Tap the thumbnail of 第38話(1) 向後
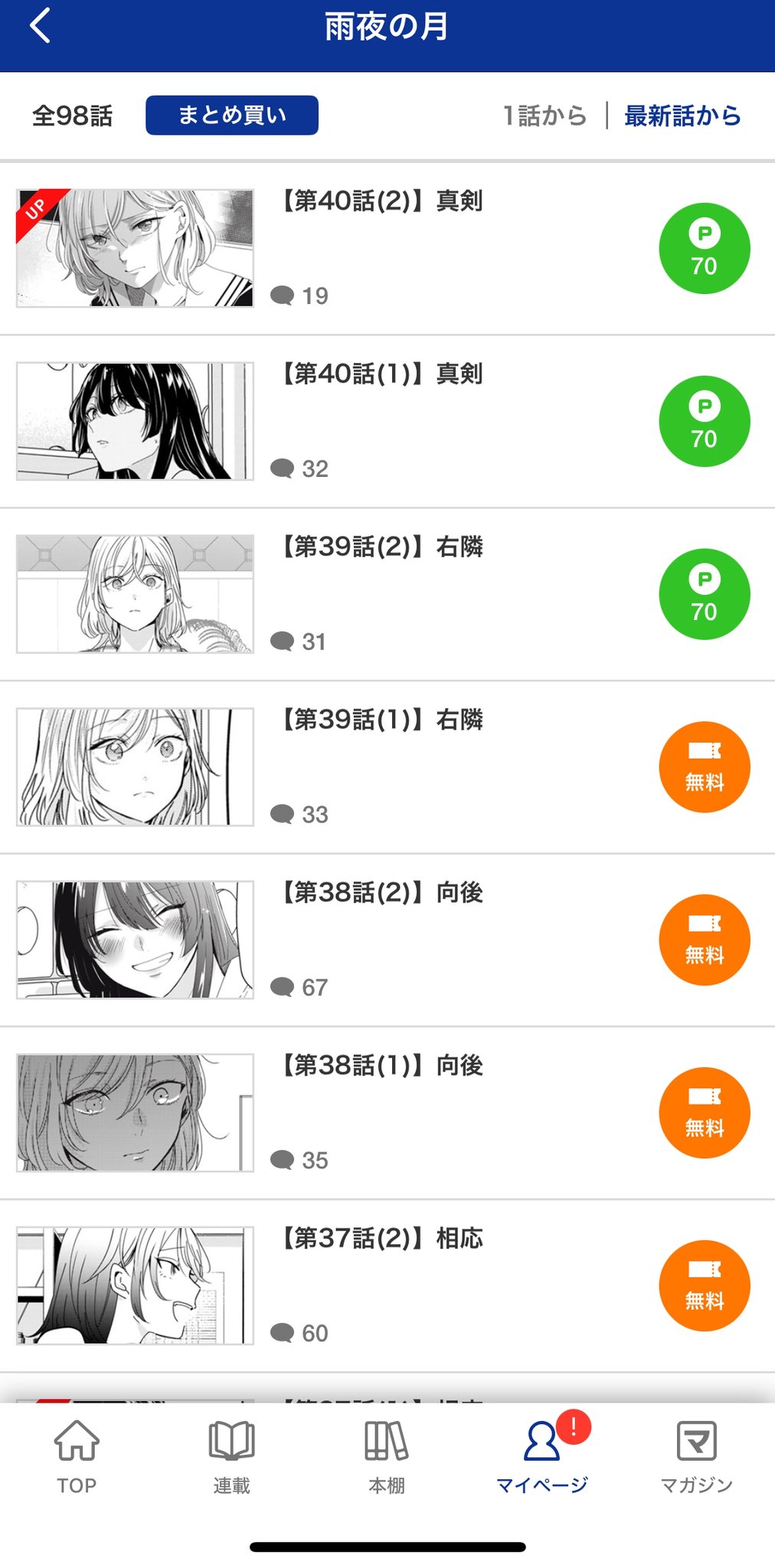Viewport: 775px width, 1568px height. pyautogui.click(x=135, y=1112)
